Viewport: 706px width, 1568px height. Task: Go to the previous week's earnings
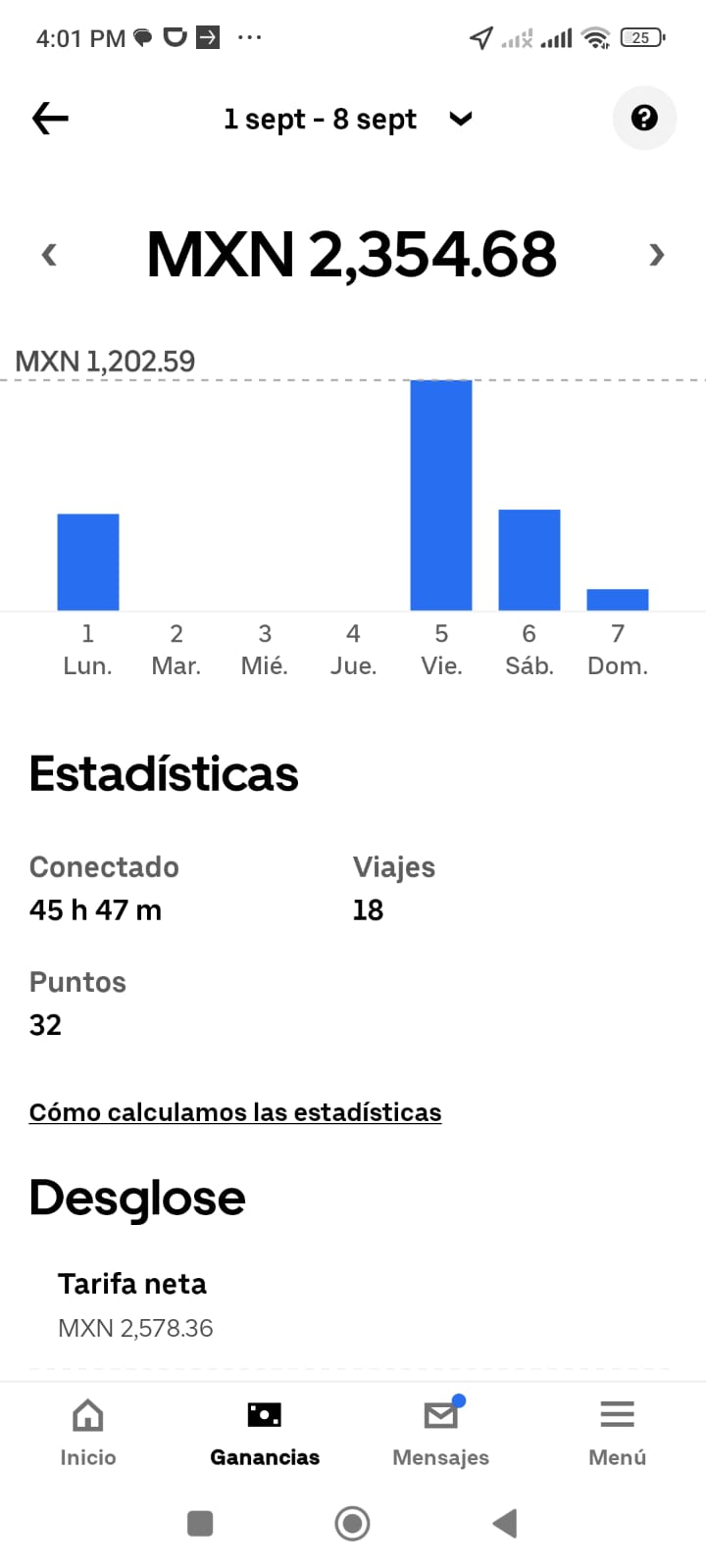(49, 255)
